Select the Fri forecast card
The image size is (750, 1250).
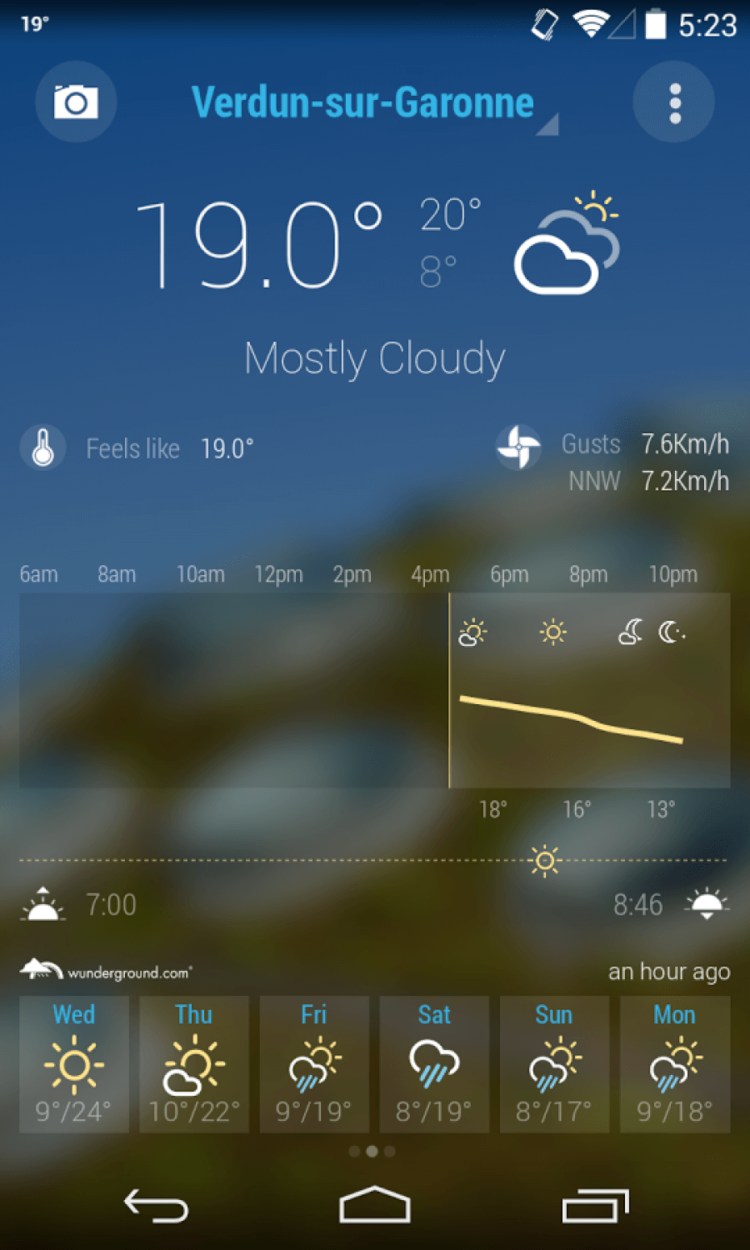click(314, 1064)
